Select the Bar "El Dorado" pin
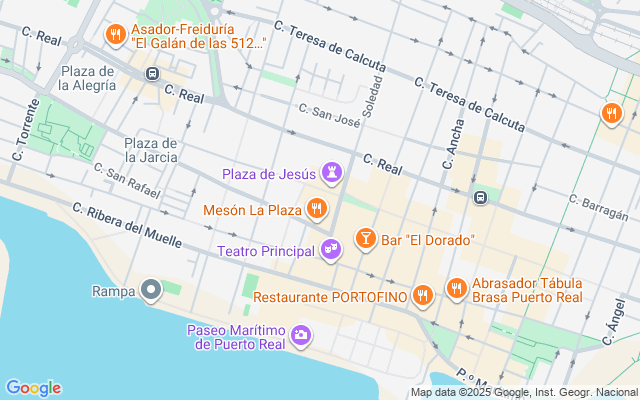 click(365, 239)
